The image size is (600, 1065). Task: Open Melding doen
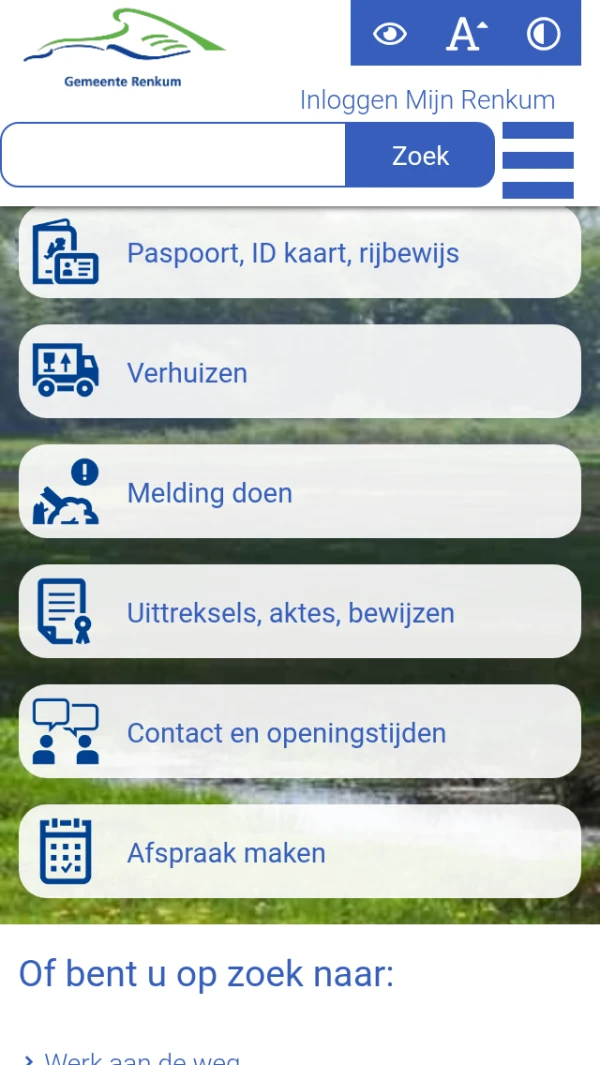click(300, 492)
